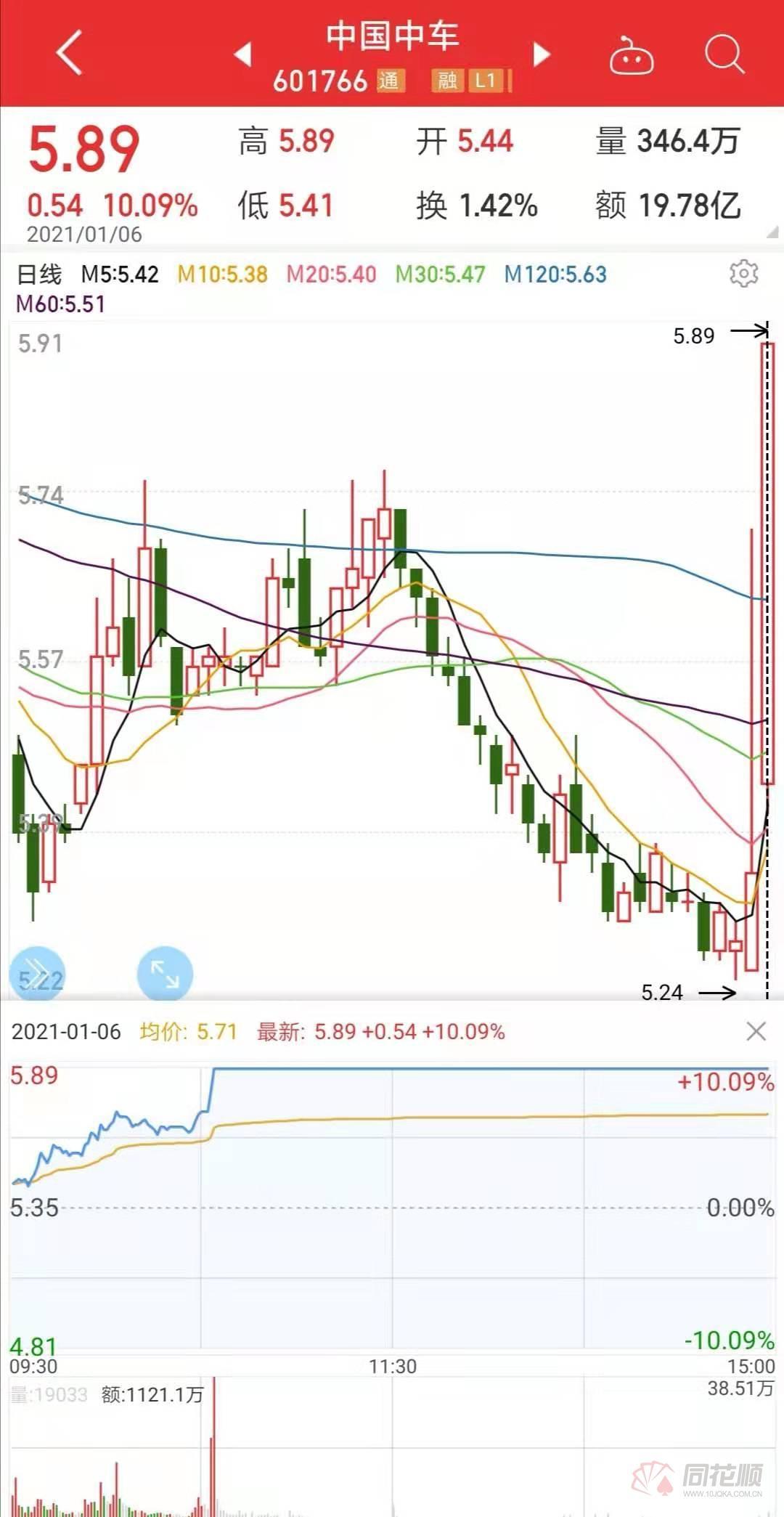Switch to the next stock
This screenshot has width=784, height=1517.
coord(542,54)
